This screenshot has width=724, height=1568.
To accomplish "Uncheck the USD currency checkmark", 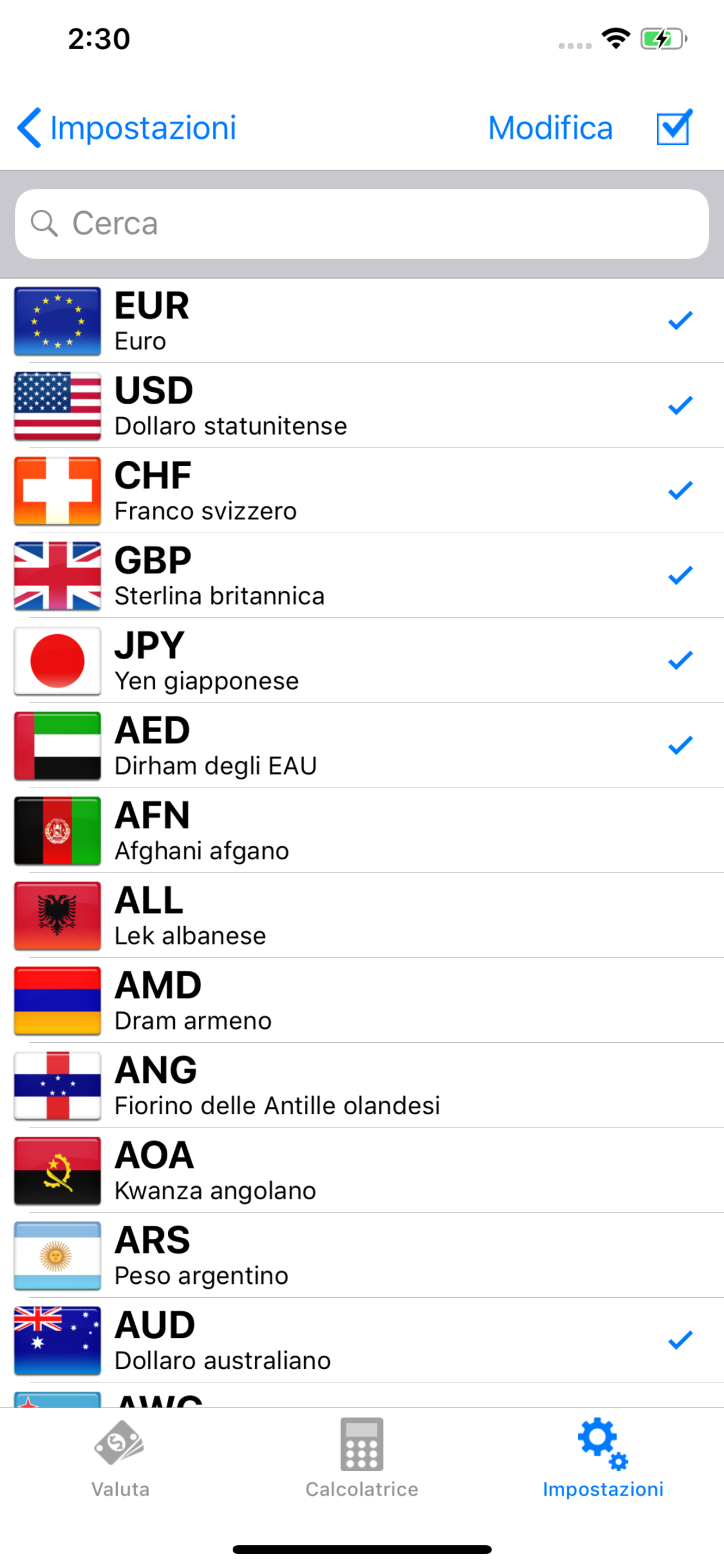I will pos(680,405).
